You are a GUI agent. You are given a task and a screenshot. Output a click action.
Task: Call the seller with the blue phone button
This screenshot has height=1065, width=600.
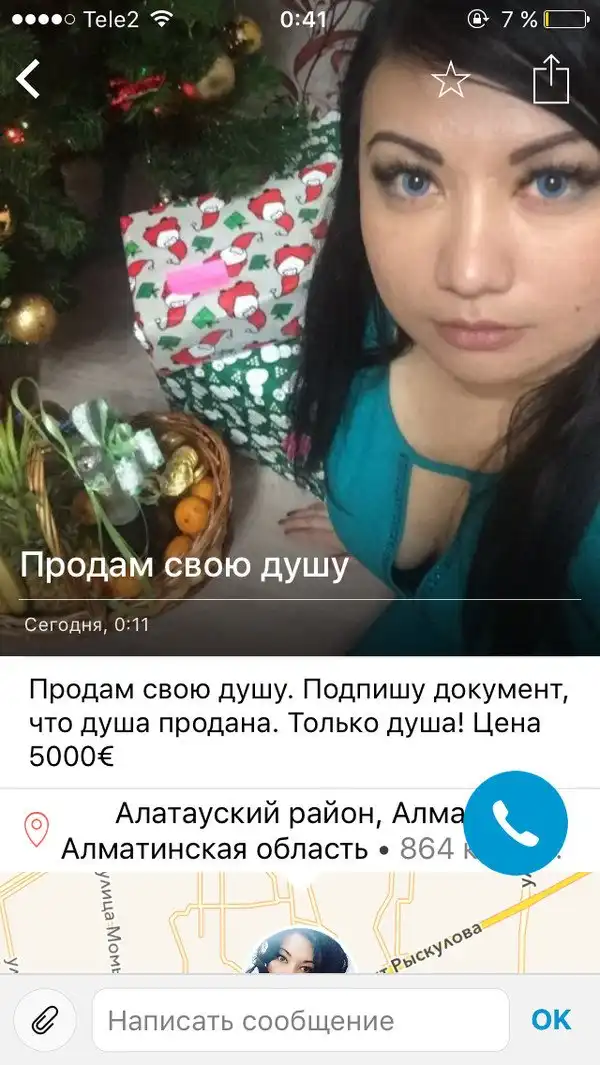[516, 822]
